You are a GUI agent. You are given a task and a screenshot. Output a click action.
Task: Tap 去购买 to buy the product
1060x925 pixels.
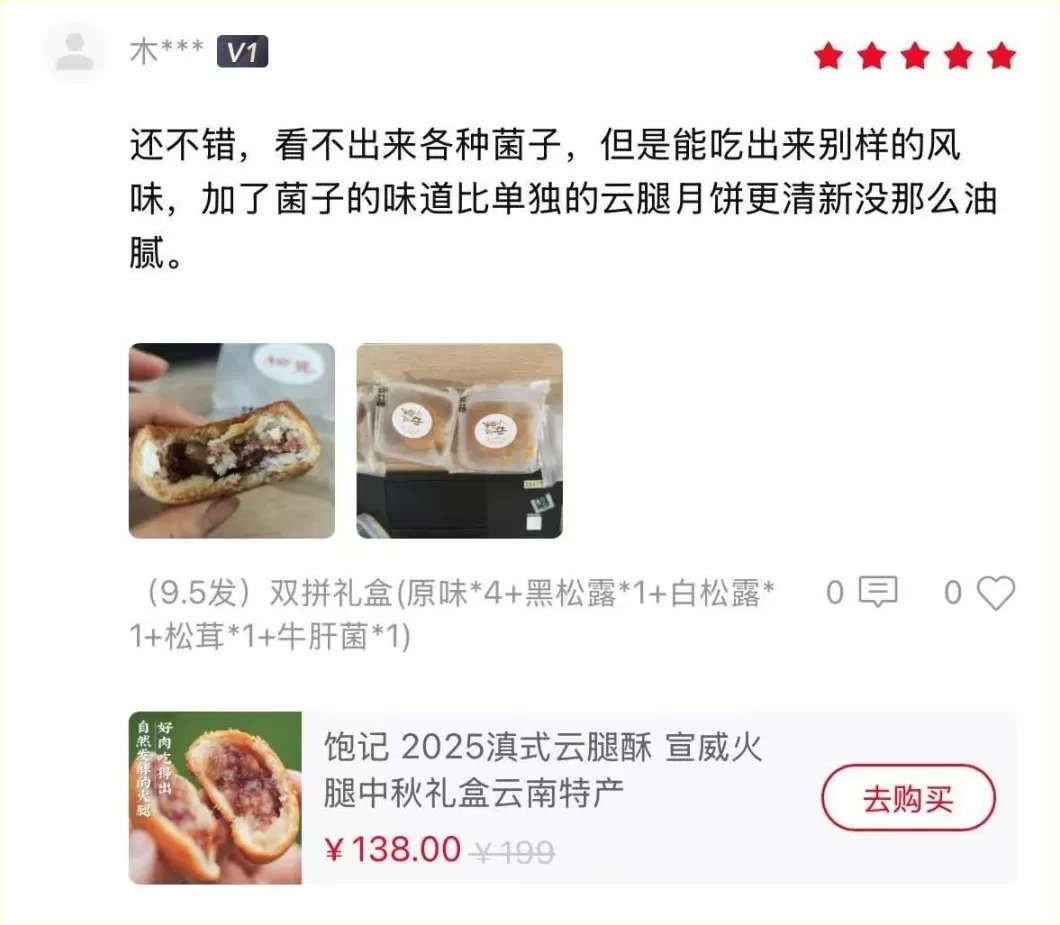(x=908, y=800)
